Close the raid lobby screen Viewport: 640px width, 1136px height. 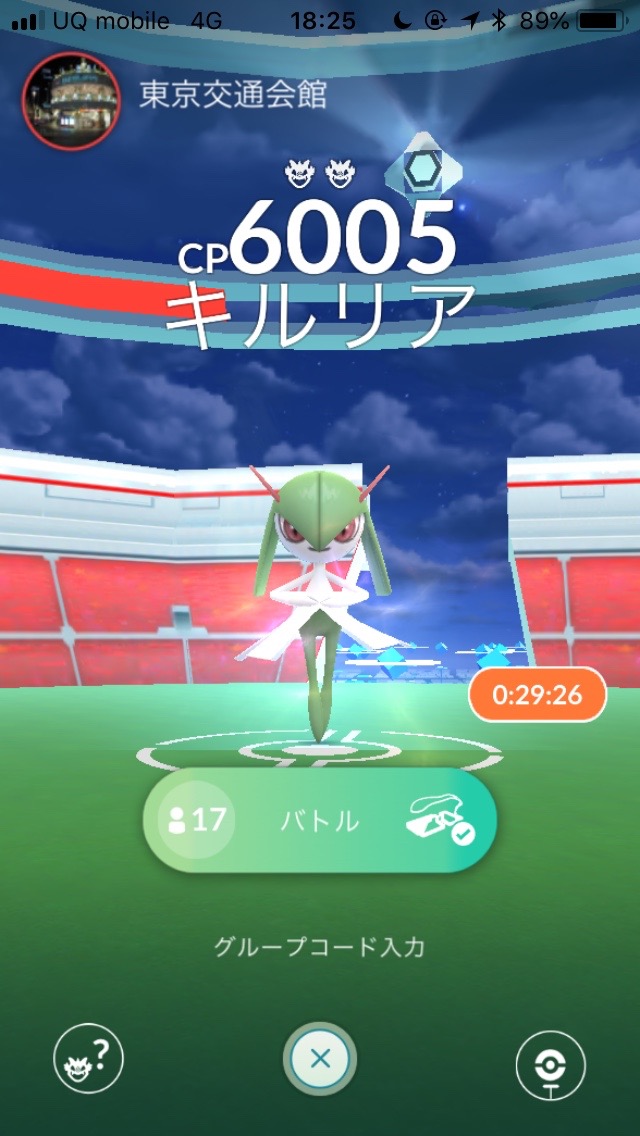click(x=320, y=1059)
